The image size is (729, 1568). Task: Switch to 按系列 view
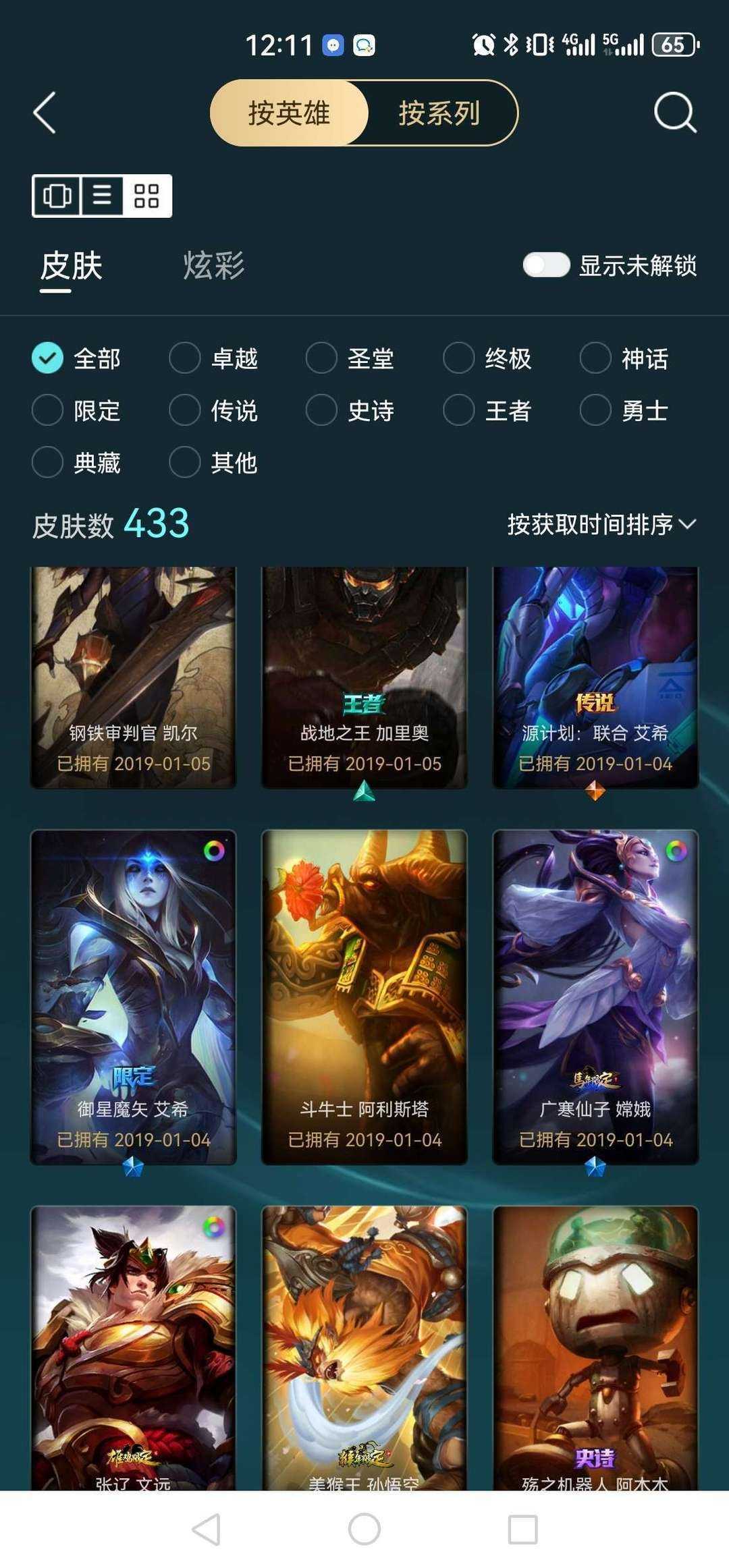tap(439, 113)
